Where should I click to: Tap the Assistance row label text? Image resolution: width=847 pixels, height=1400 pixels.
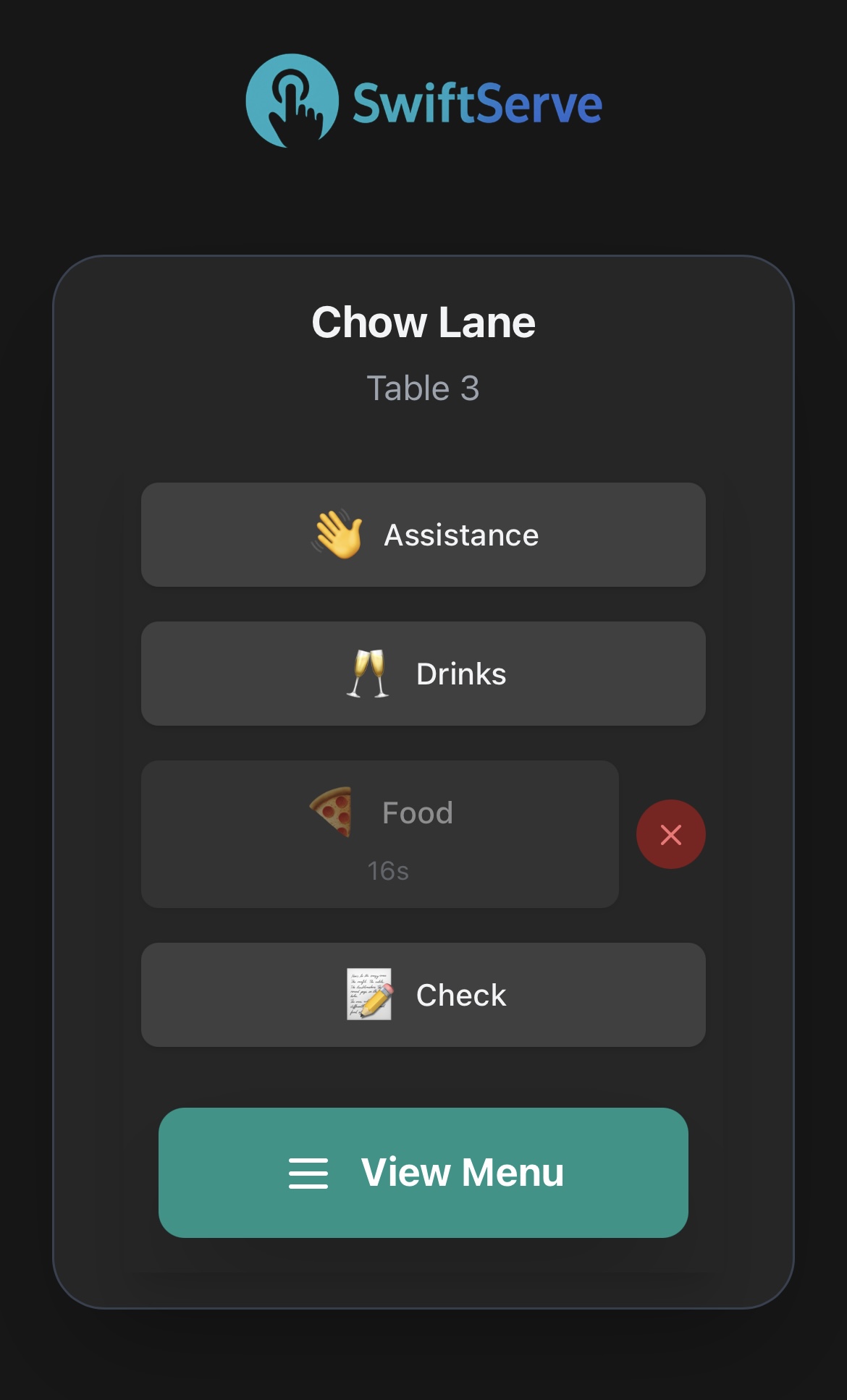coord(461,534)
